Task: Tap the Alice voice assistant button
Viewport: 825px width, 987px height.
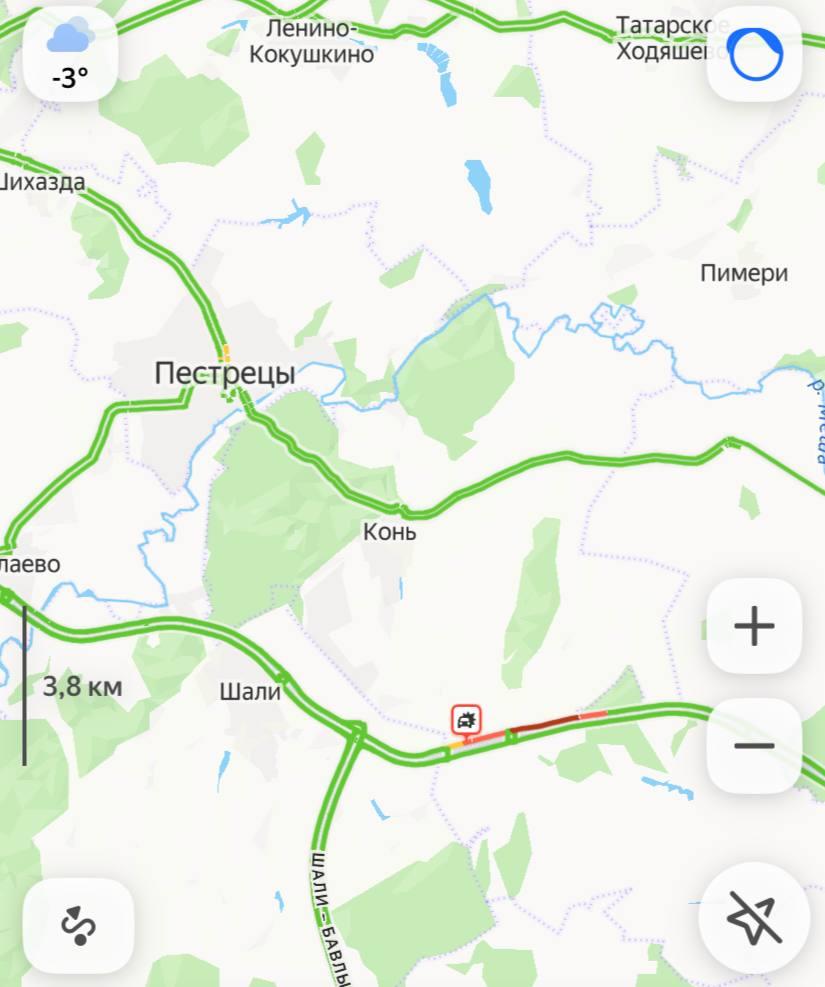Action: (x=755, y=55)
